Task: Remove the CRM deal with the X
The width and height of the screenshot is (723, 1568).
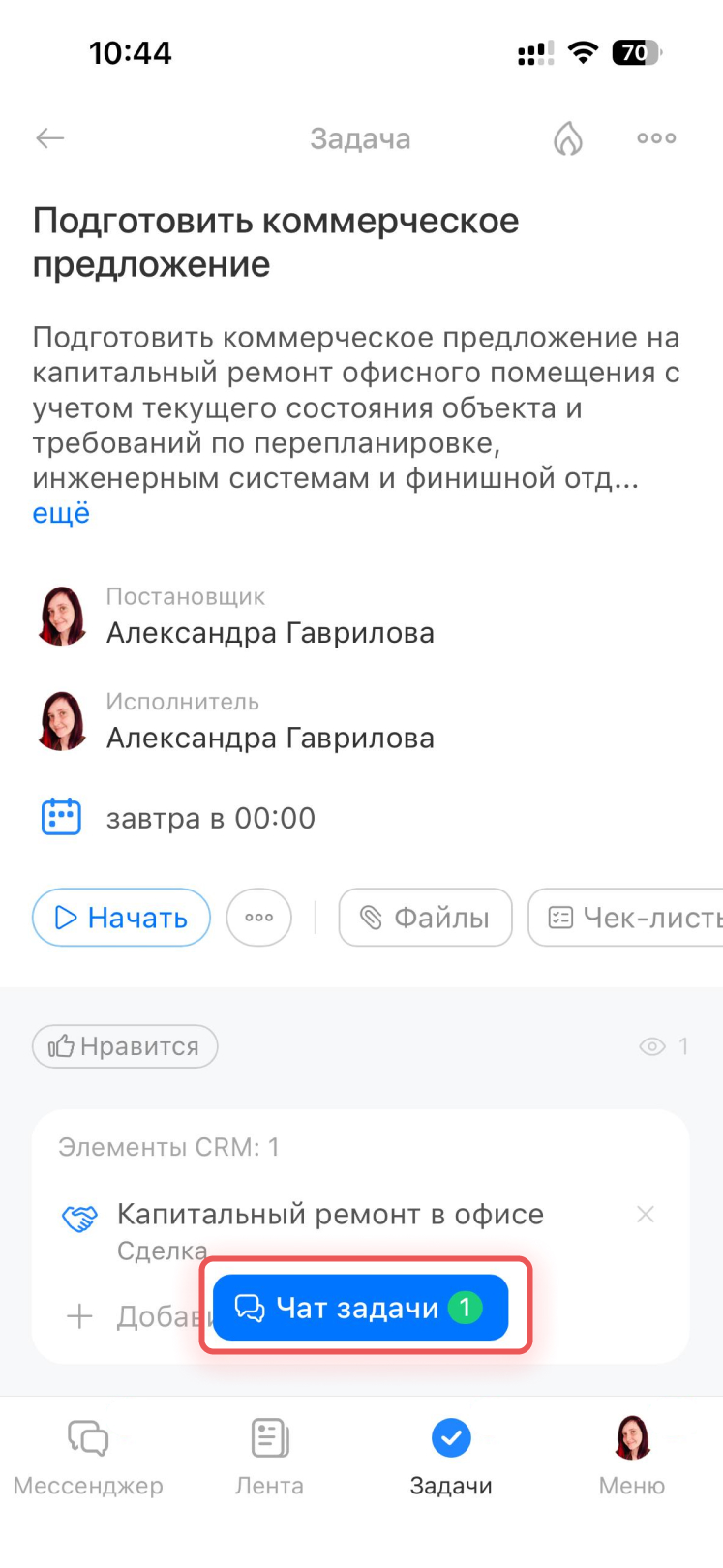Action: click(x=646, y=1214)
